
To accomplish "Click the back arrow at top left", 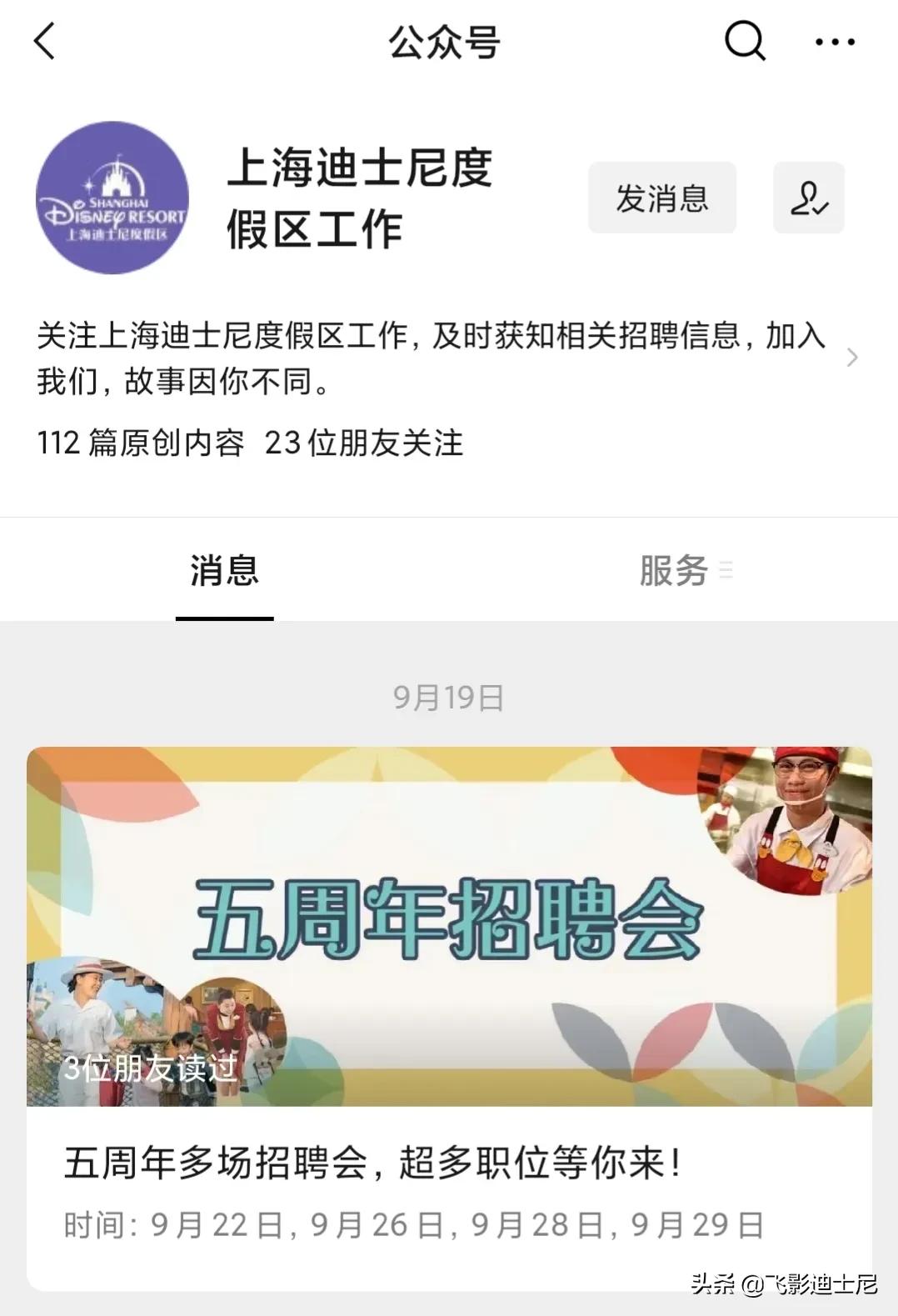I will (x=45, y=40).
